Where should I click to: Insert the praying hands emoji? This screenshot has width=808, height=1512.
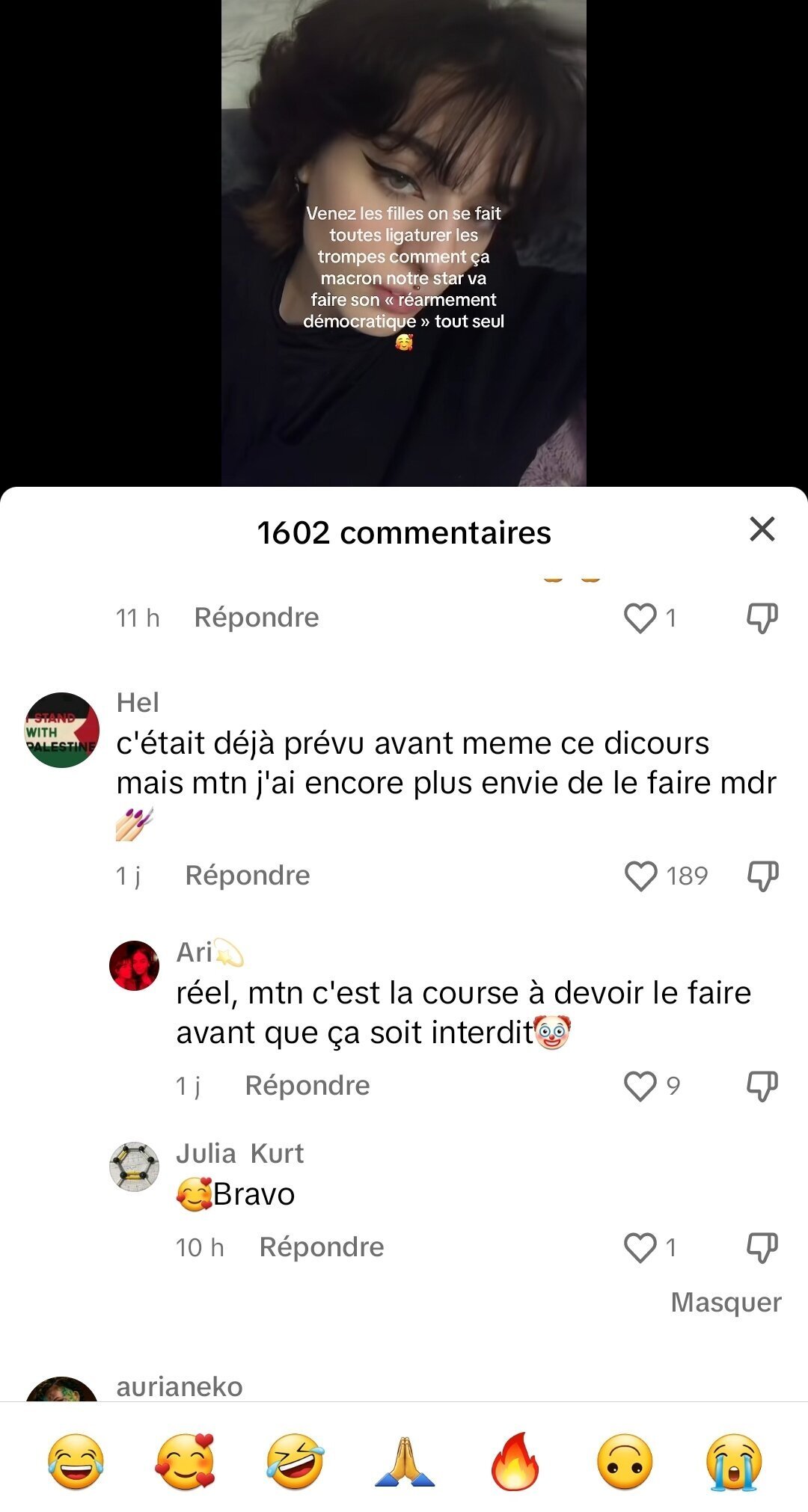point(405,1461)
